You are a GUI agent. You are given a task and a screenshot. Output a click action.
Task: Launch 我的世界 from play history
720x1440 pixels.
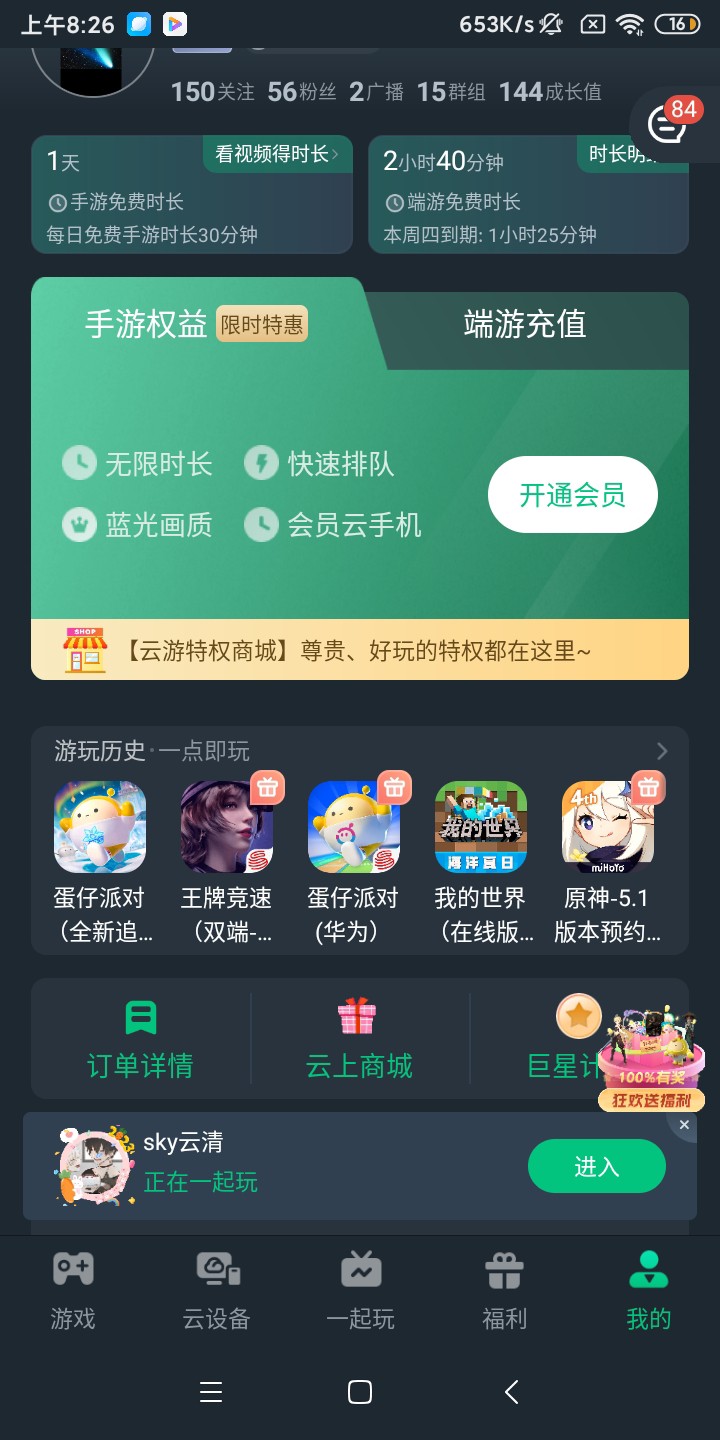tap(481, 827)
